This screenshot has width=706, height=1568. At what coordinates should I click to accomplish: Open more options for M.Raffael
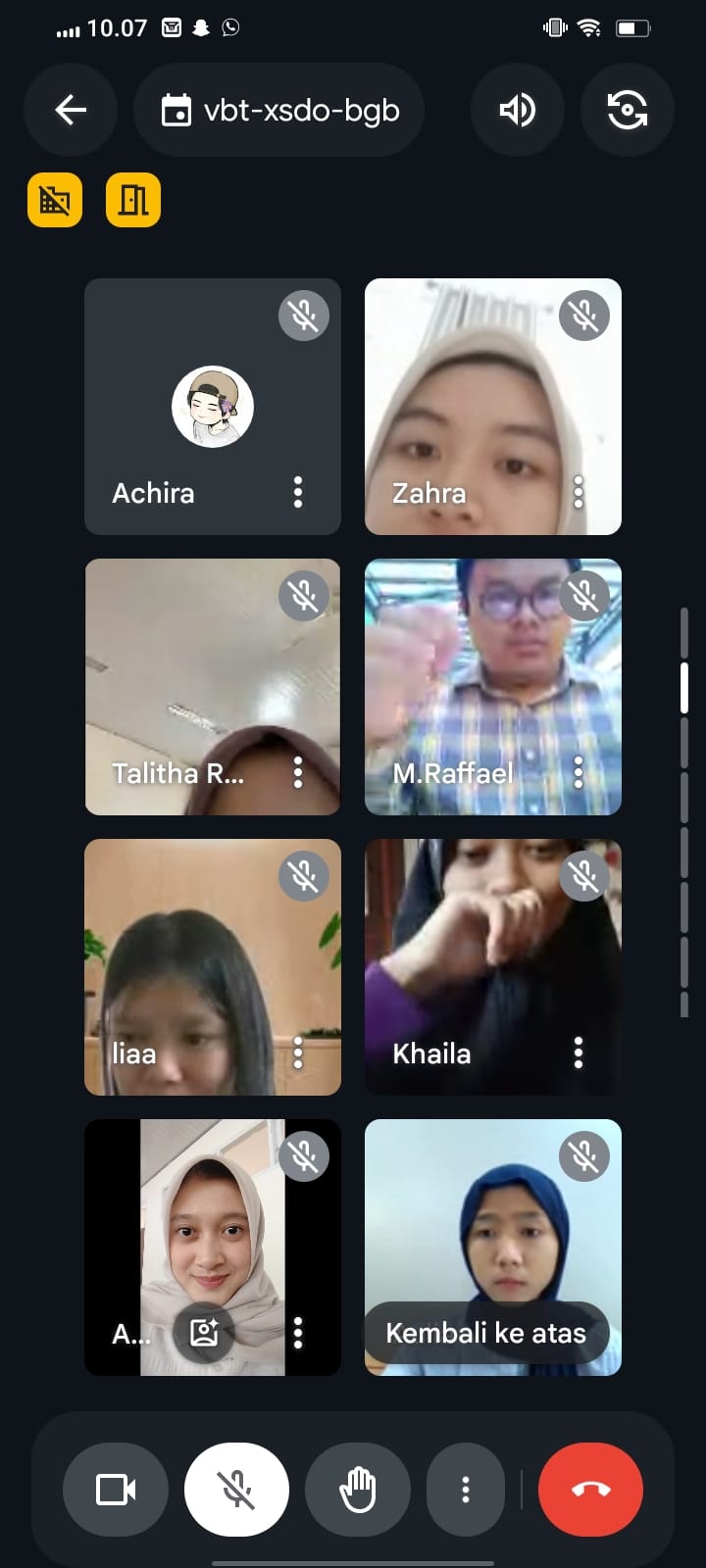[579, 772]
